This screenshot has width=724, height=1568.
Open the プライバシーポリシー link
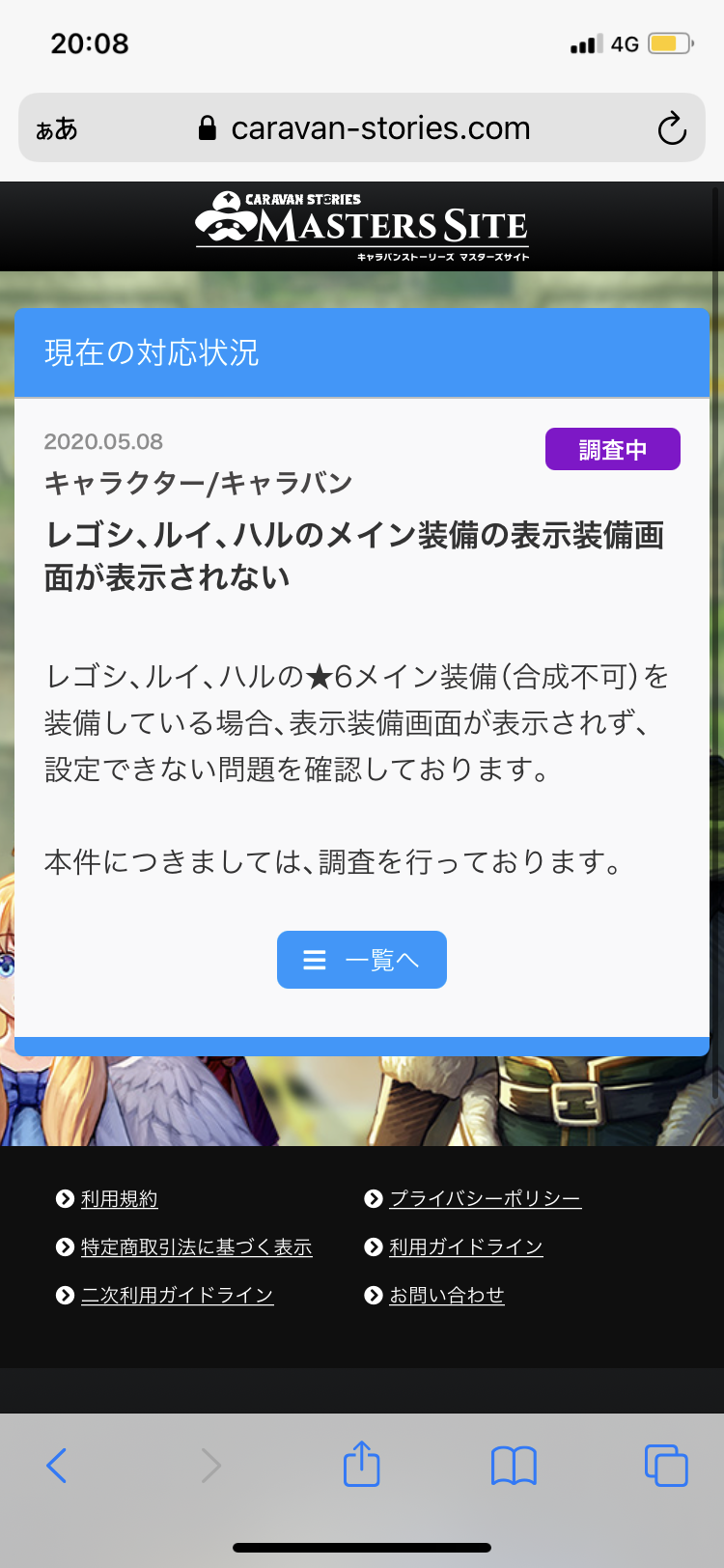click(484, 1199)
